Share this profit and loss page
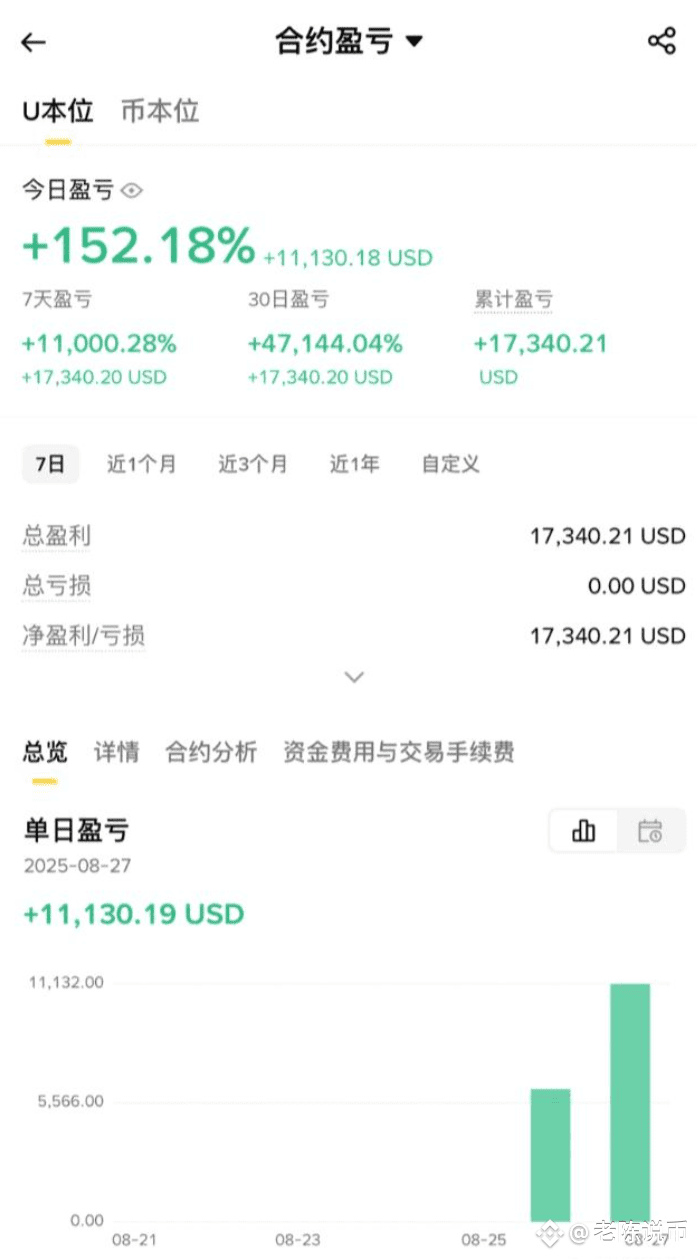Viewport: 697px width, 1259px height. [662, 41]
